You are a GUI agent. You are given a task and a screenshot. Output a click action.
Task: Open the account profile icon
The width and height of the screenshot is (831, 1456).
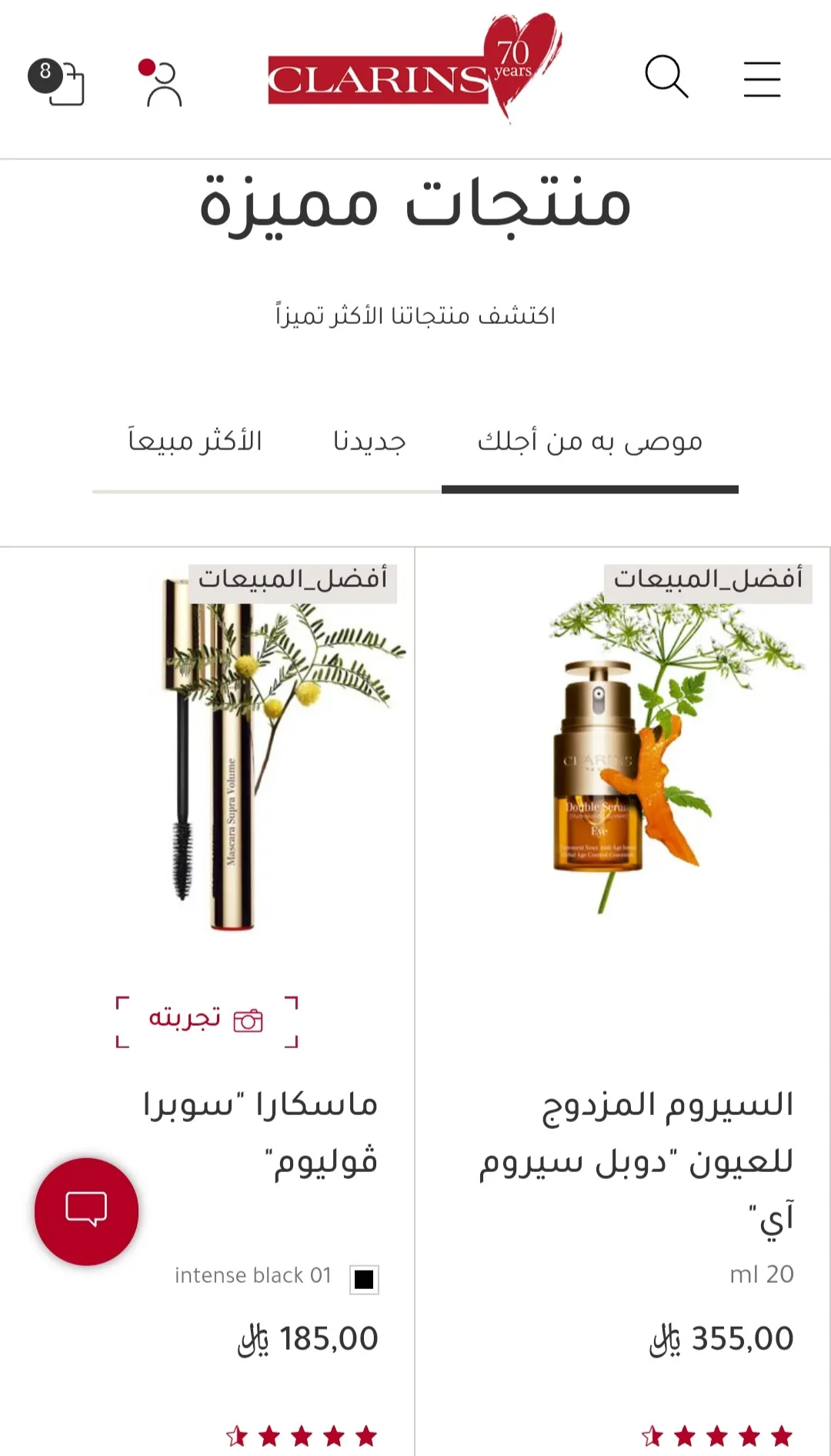click(162, 82)
